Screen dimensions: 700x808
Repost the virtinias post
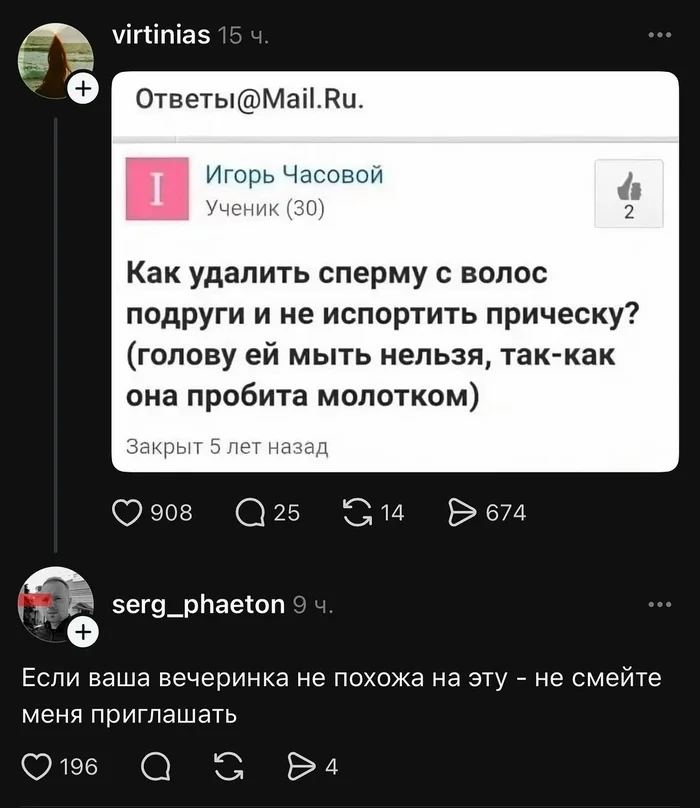357,513
